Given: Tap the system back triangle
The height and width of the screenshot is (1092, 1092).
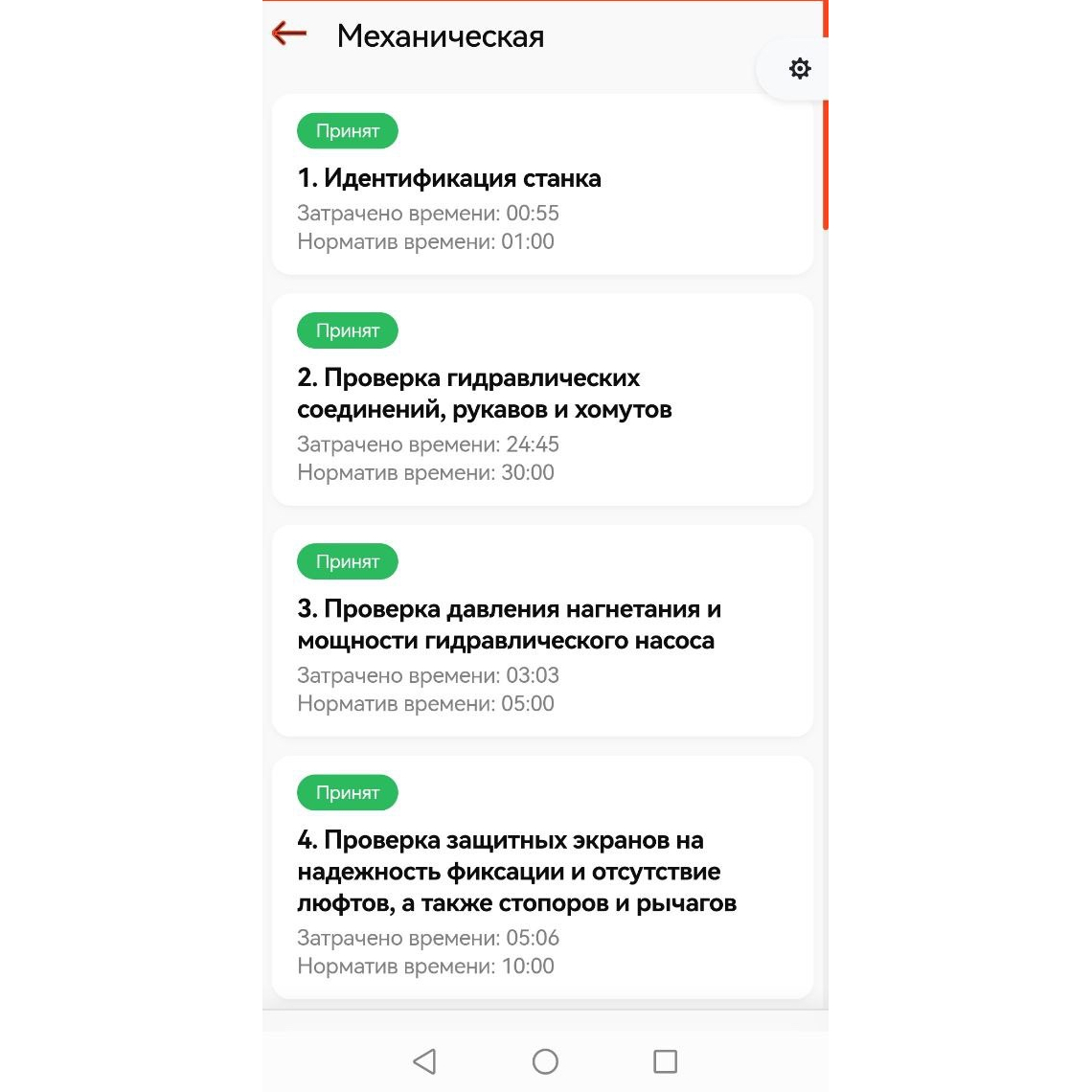Looking at the screenshot, I should (424, 1061).
